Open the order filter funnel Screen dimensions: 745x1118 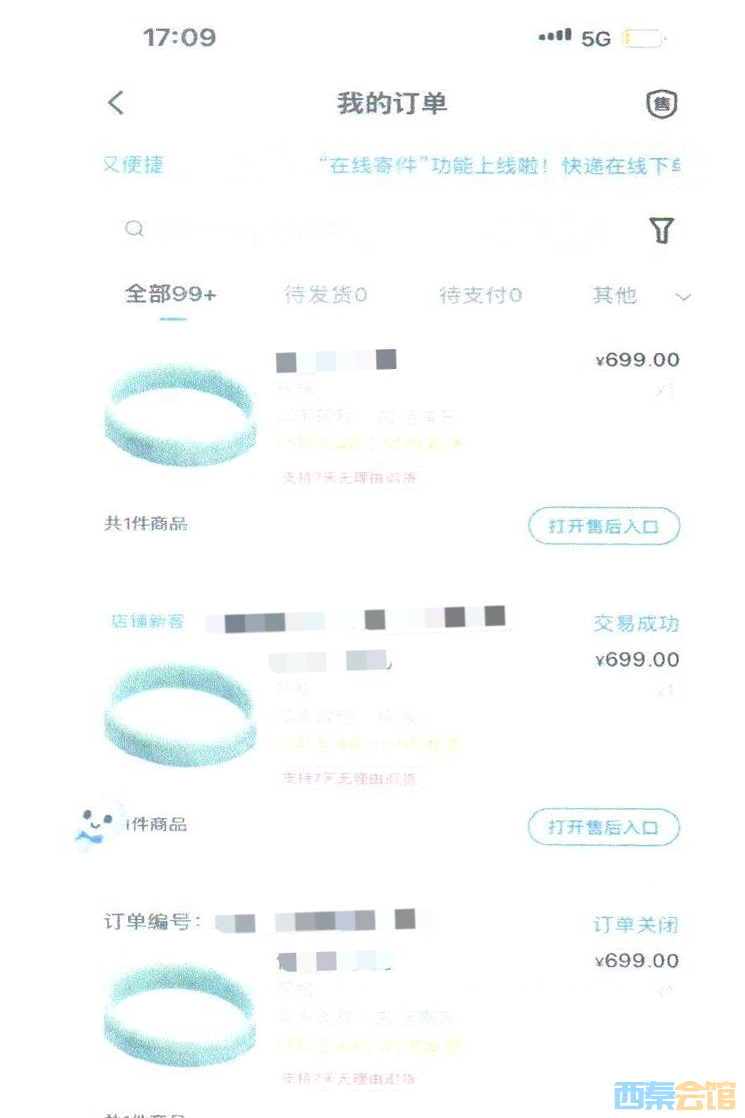(x=661, y=231)
